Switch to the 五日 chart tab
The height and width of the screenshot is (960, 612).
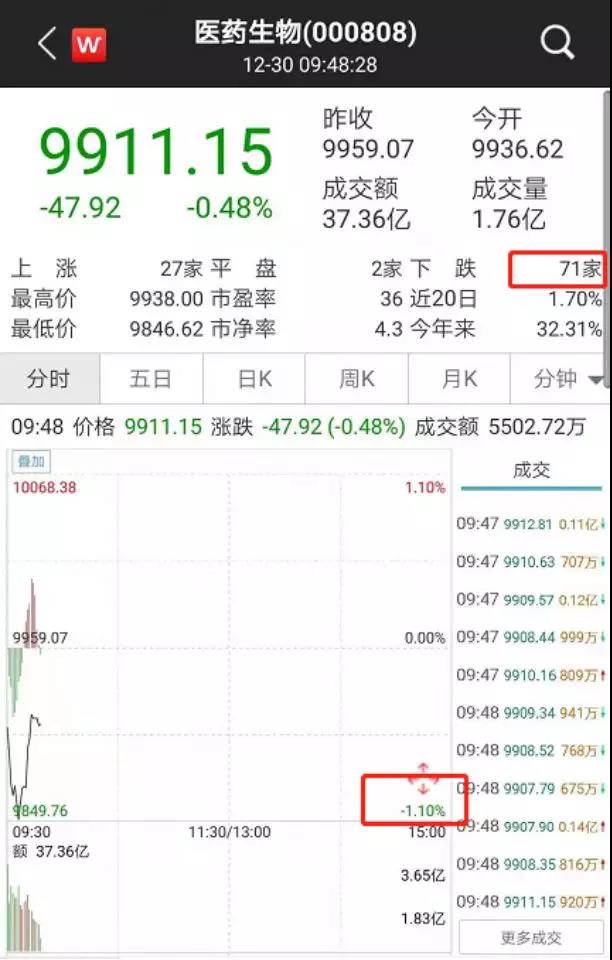151,379
